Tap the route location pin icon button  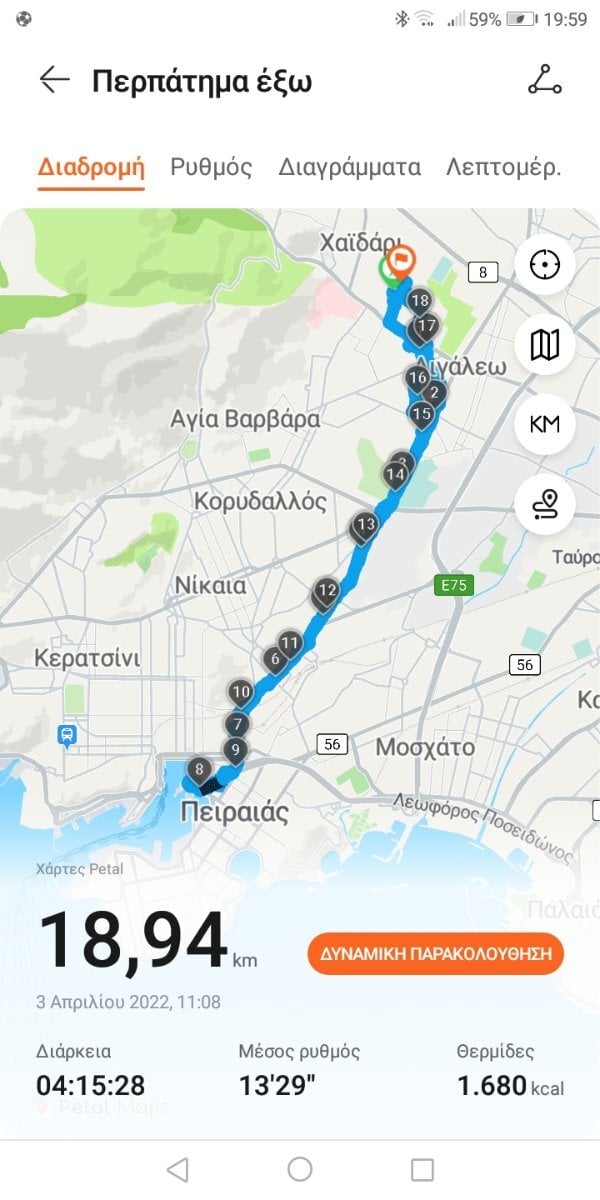pyautogui.click(x=545, y=504)
